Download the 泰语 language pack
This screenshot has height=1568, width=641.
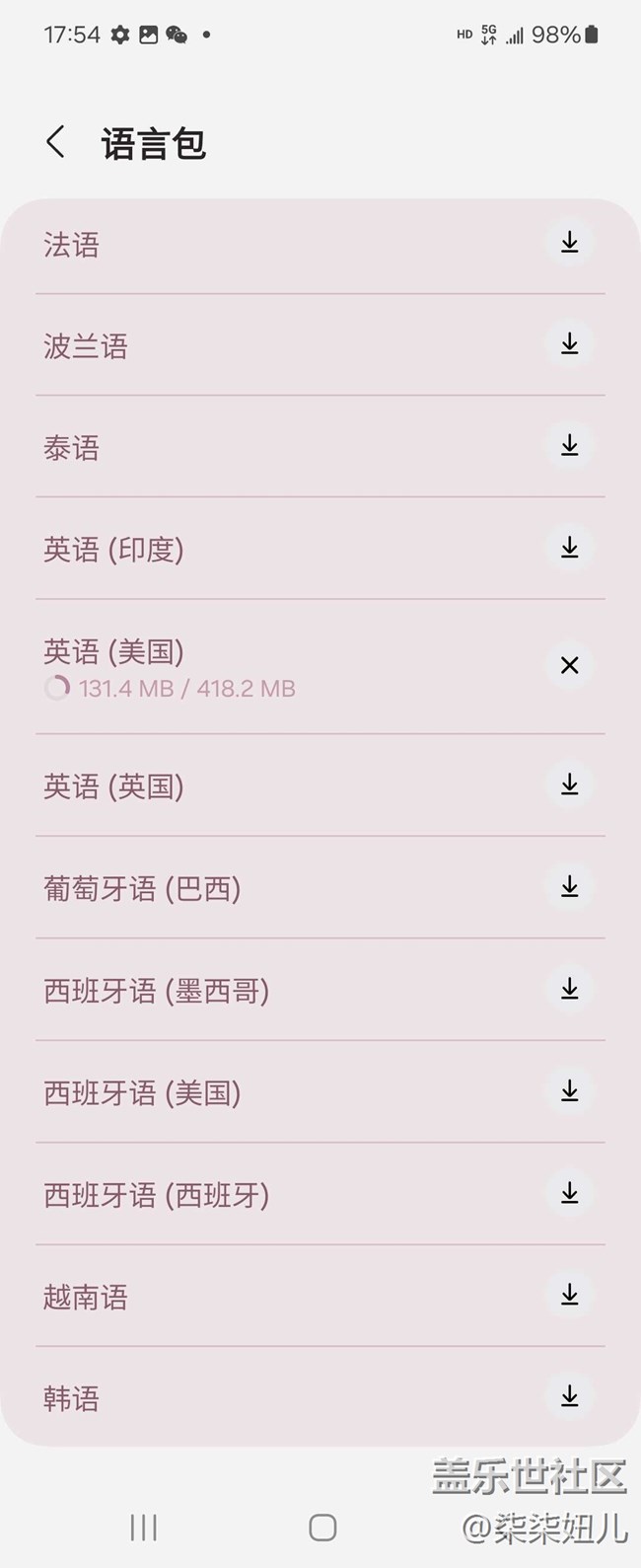(569, 446)
